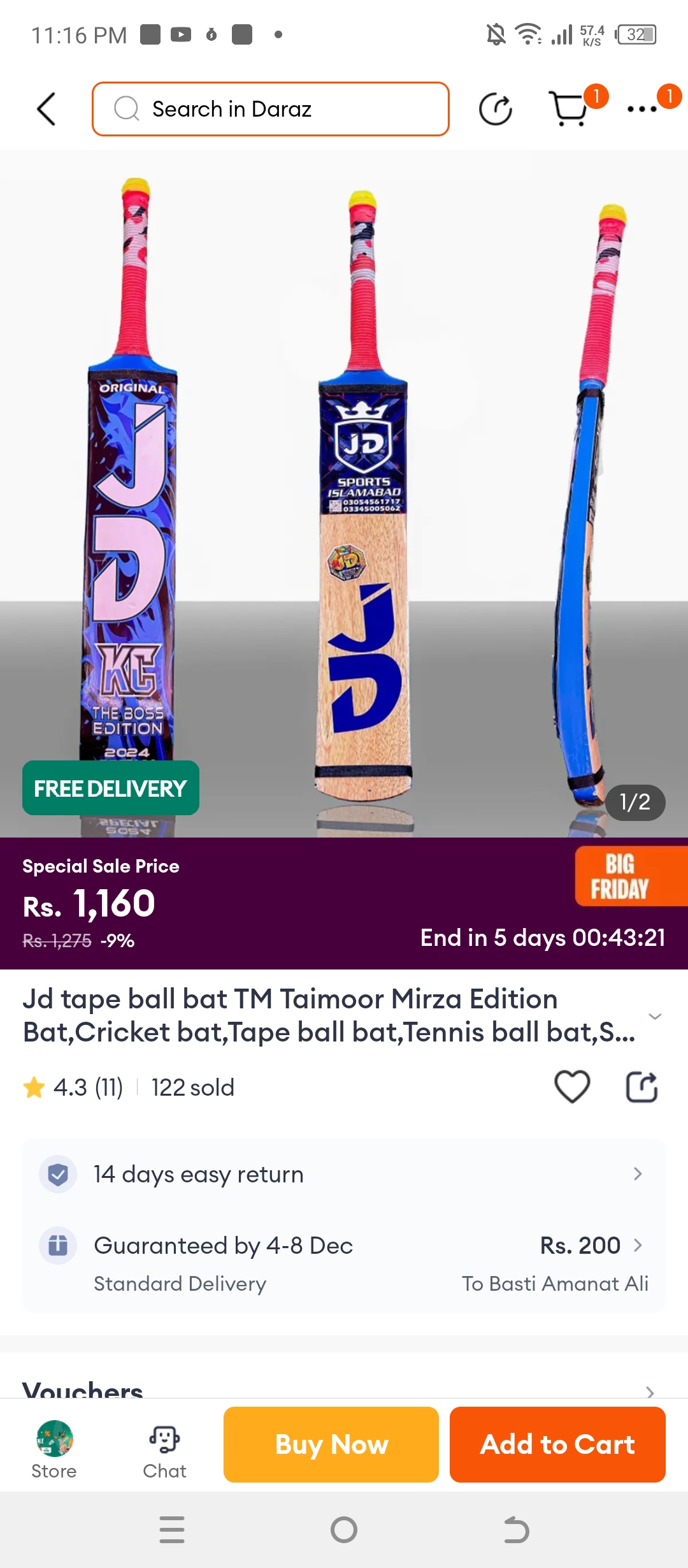Open Standard Delivery options row

click(x=344, y=1263)
